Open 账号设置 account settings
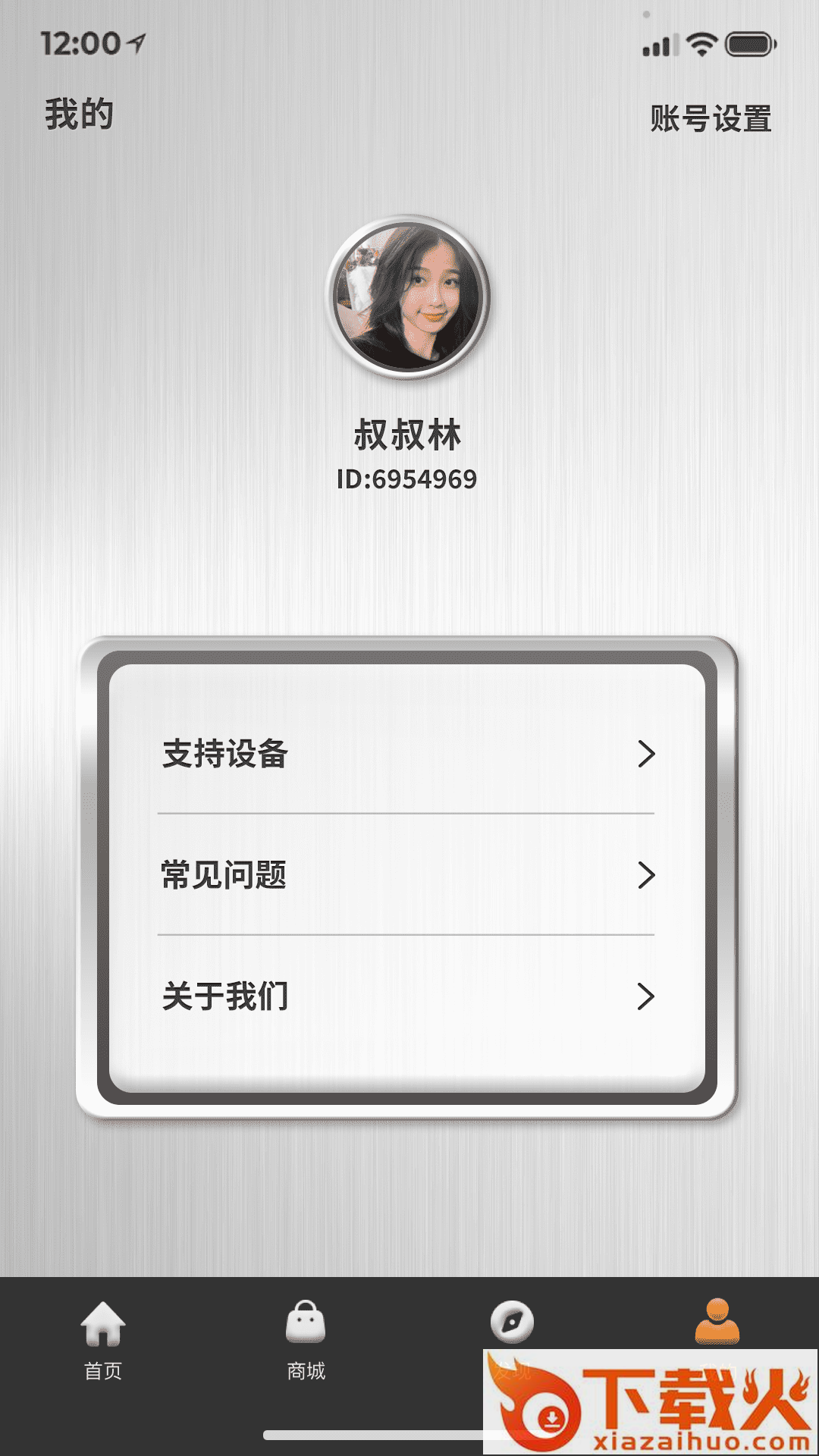This screenshot has width=819, height=1456. [x=711, y=119]
